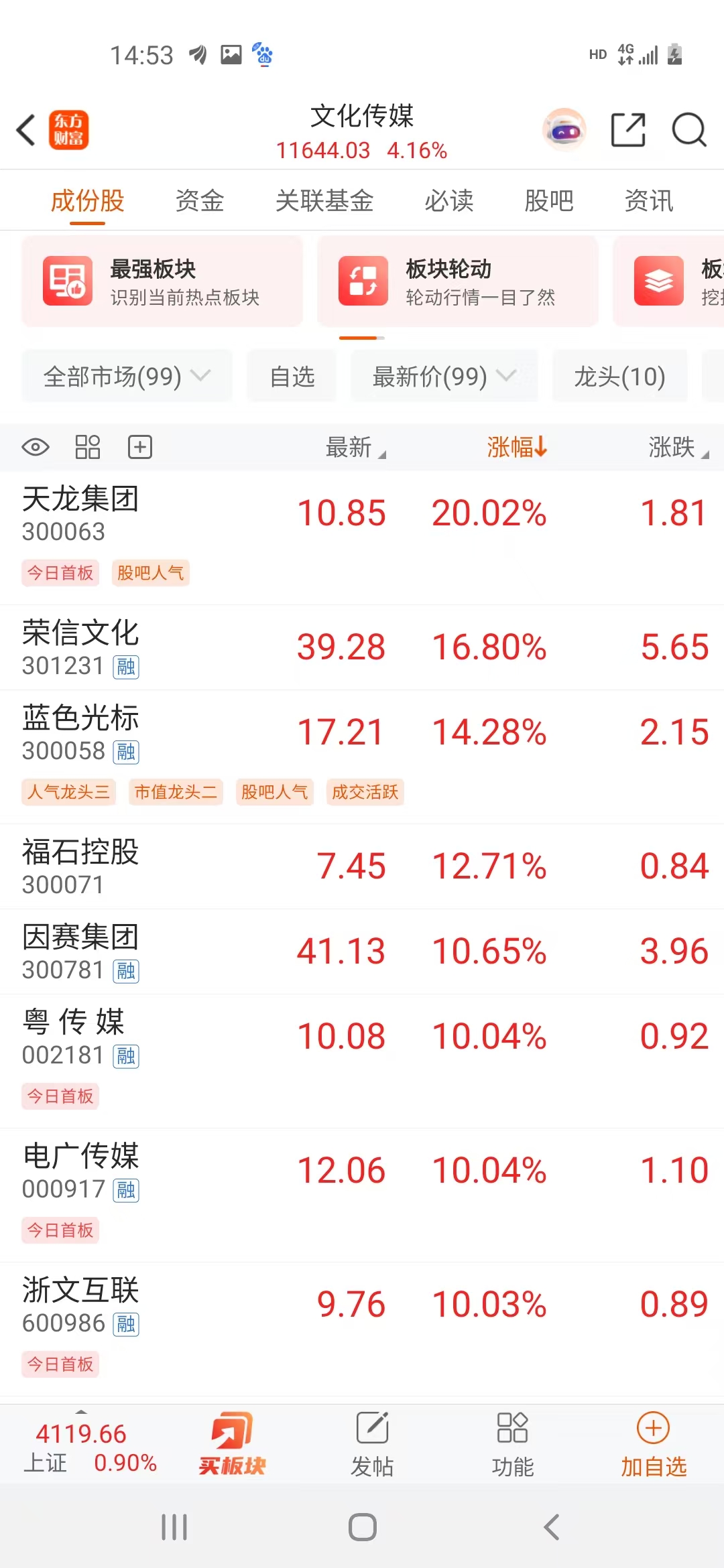Image resolution: width=724 pixels, height=1568 pixels.
Task: Open stock row 天龙集团
Action: pos(80,513)
